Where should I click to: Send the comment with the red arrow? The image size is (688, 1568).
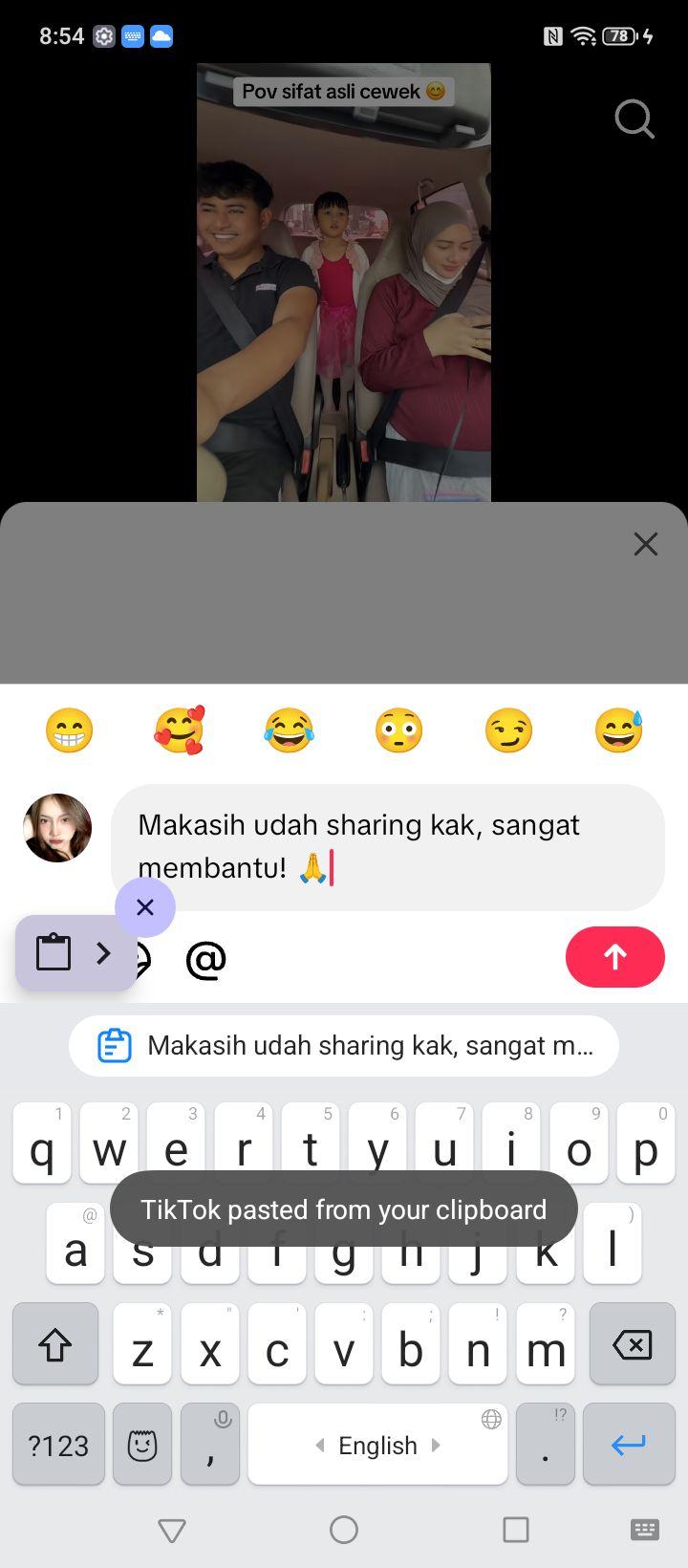click(x=615, y=957)
